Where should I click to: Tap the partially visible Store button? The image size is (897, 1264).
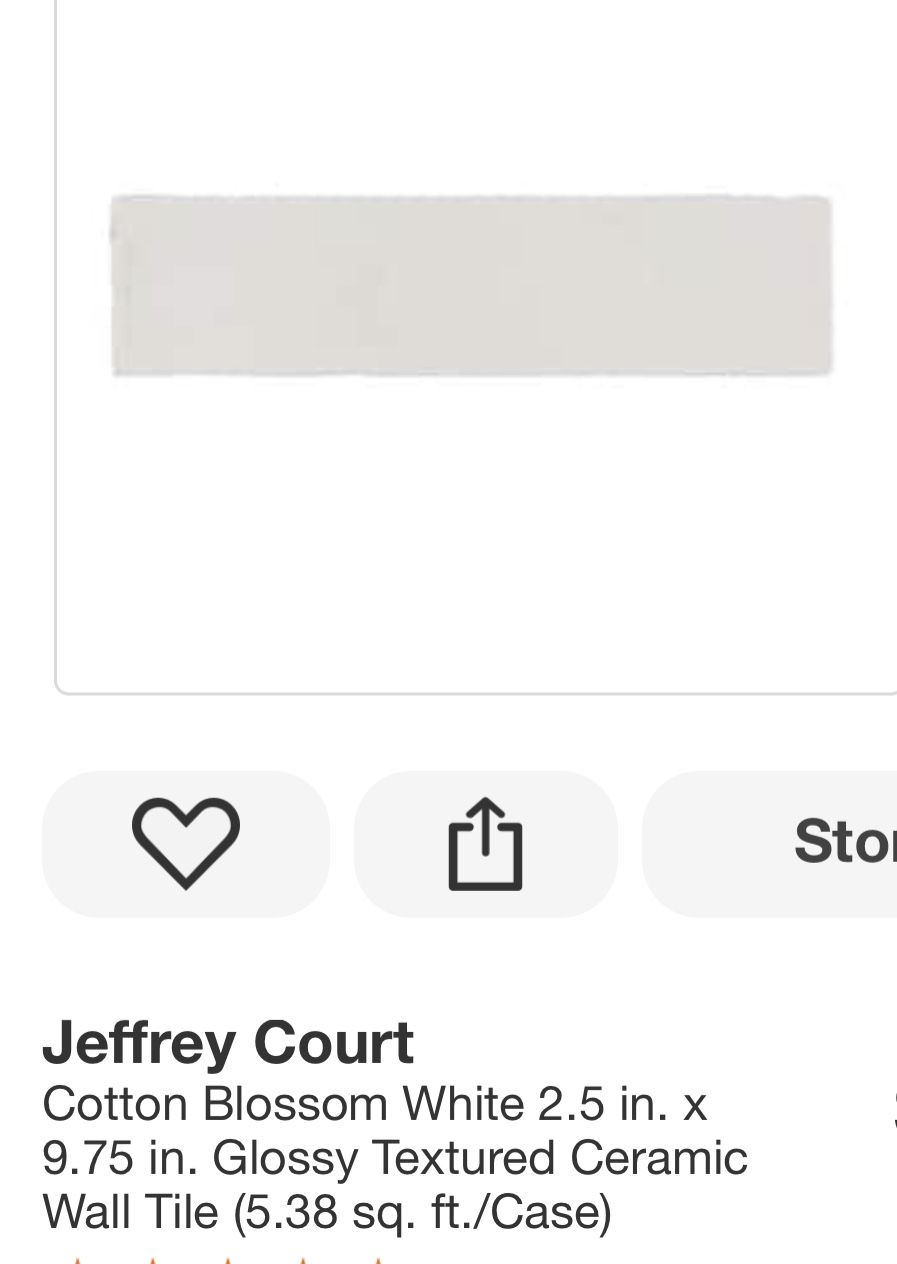tap(790, 843)
